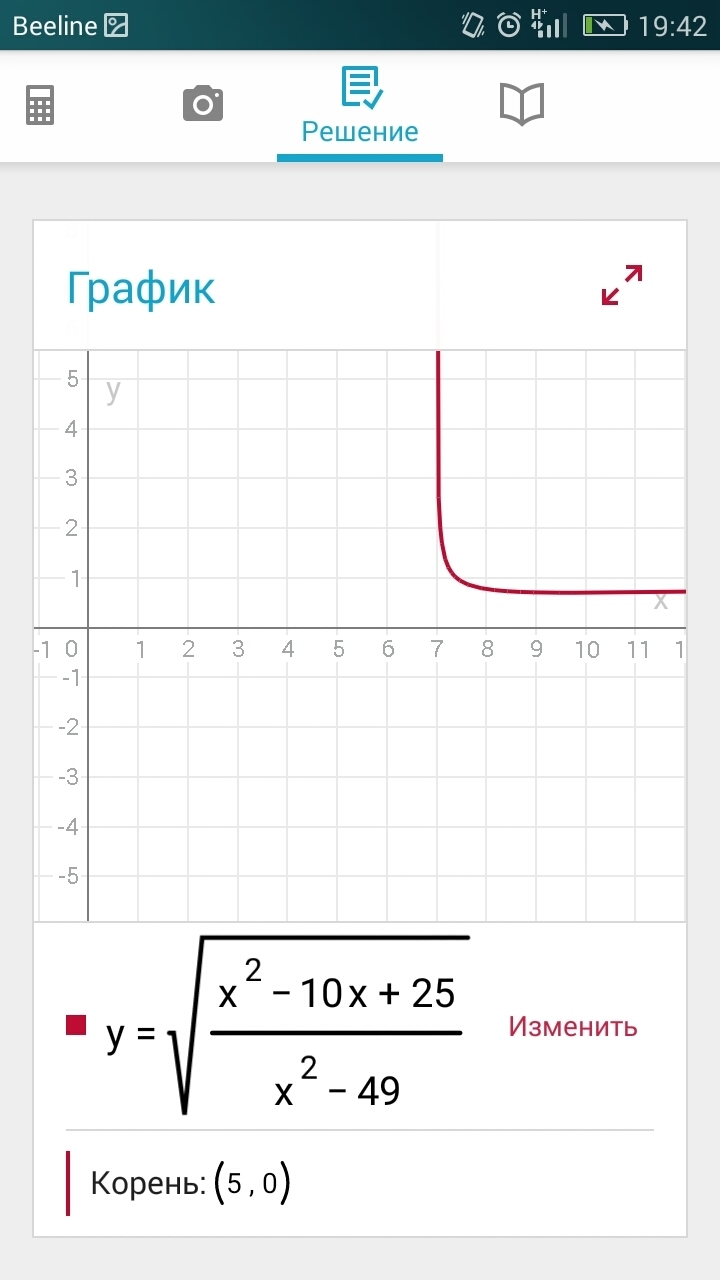
Task: Open the book notebook tab
Action: 521,104
